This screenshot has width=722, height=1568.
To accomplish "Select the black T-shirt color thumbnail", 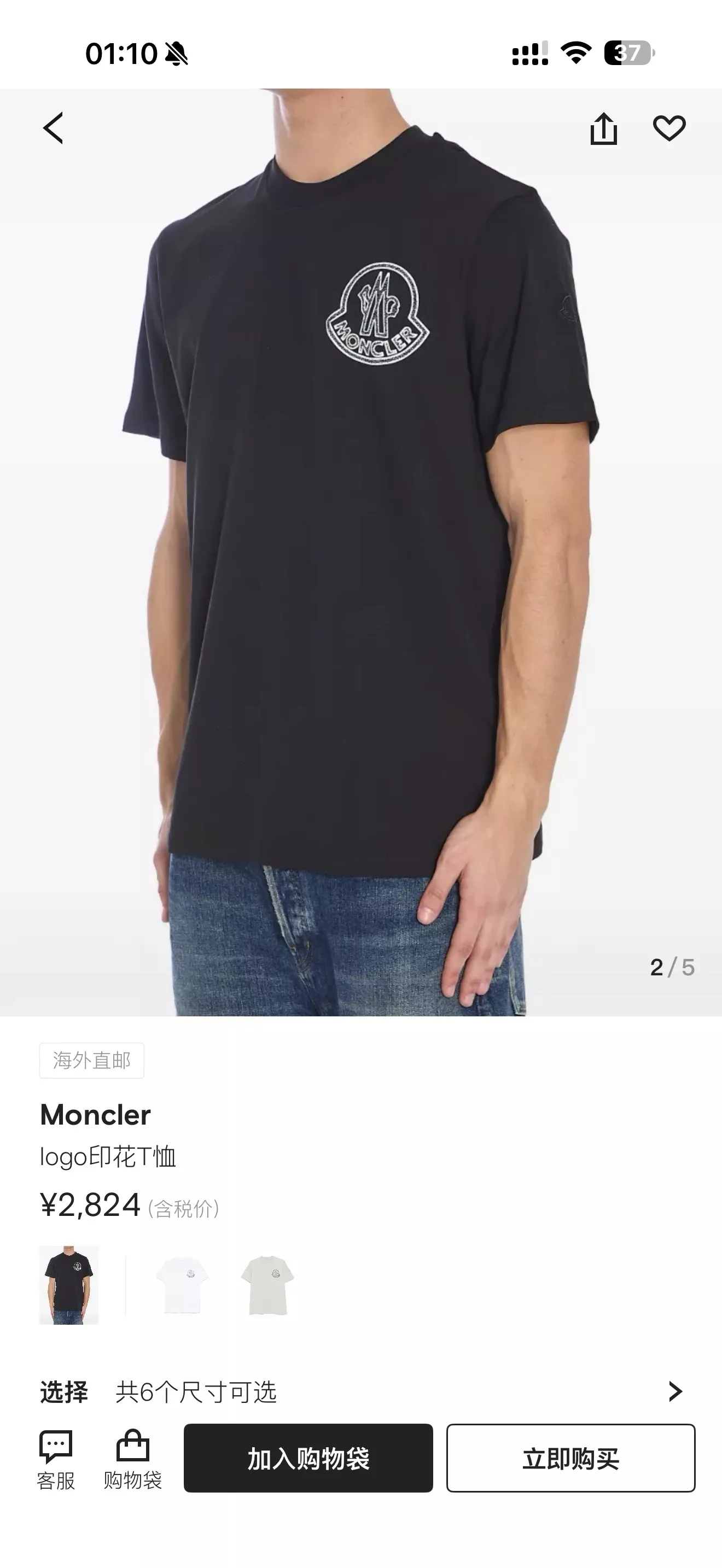I will pyautogui.click(x=69, y=1284).
